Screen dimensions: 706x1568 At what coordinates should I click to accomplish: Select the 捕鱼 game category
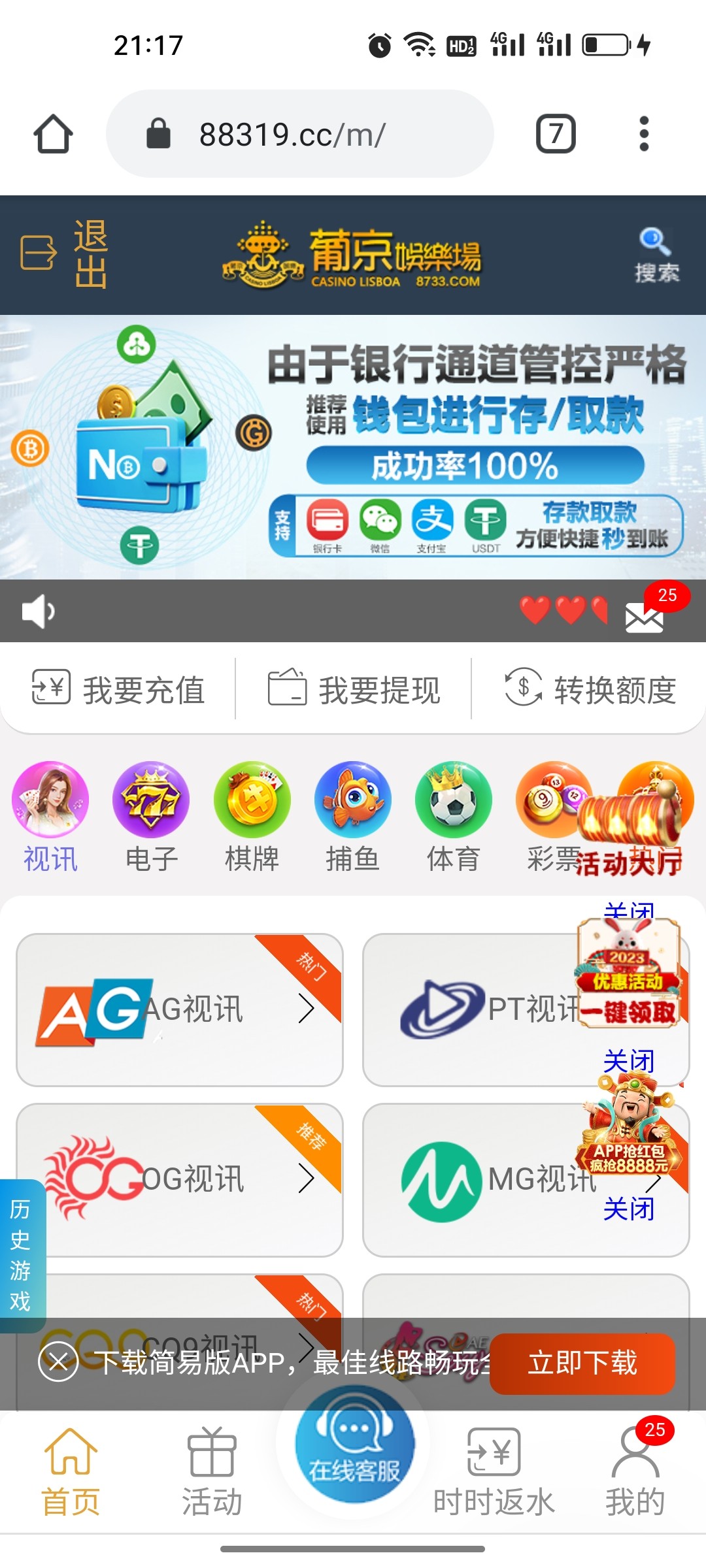[x=353, y=817]
